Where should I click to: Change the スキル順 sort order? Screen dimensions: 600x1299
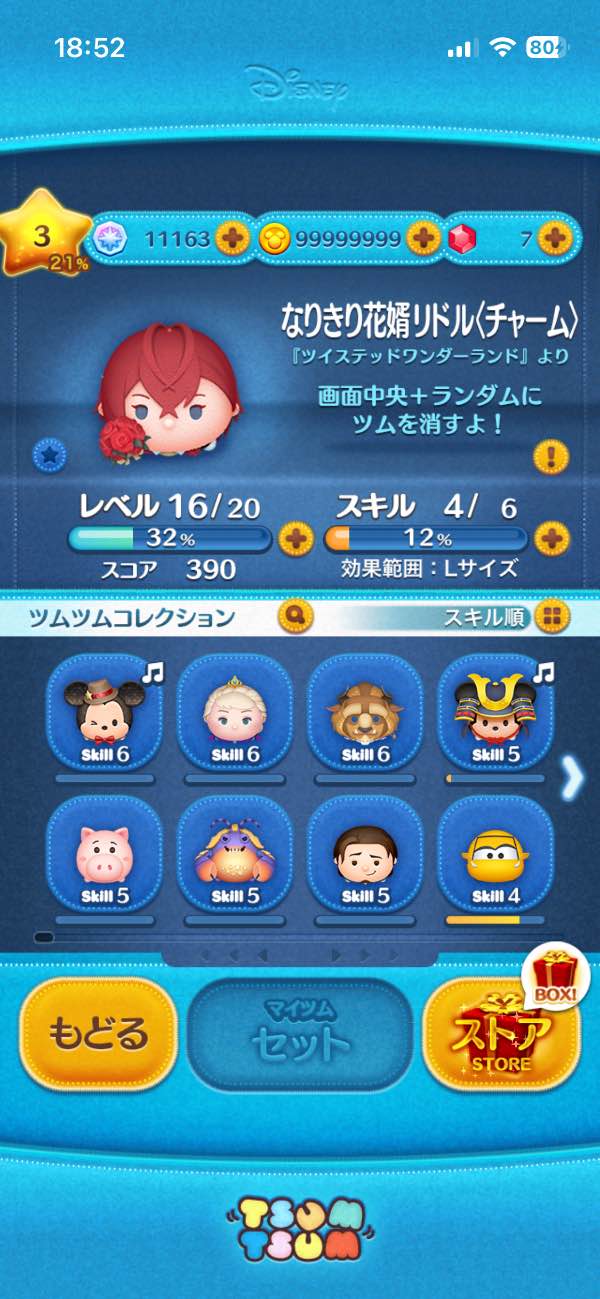pos(550,616)
